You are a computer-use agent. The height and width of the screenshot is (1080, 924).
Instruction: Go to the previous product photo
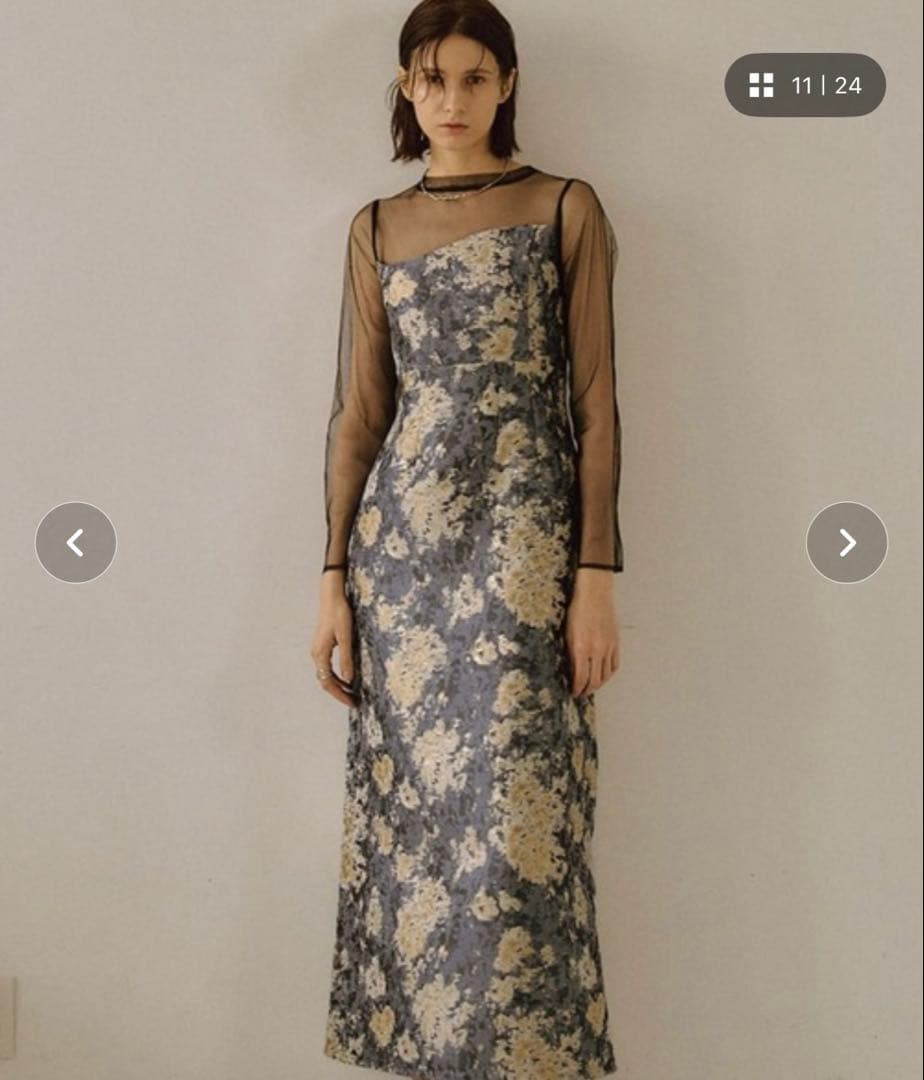pyautogui.click(x=76, y=542)
